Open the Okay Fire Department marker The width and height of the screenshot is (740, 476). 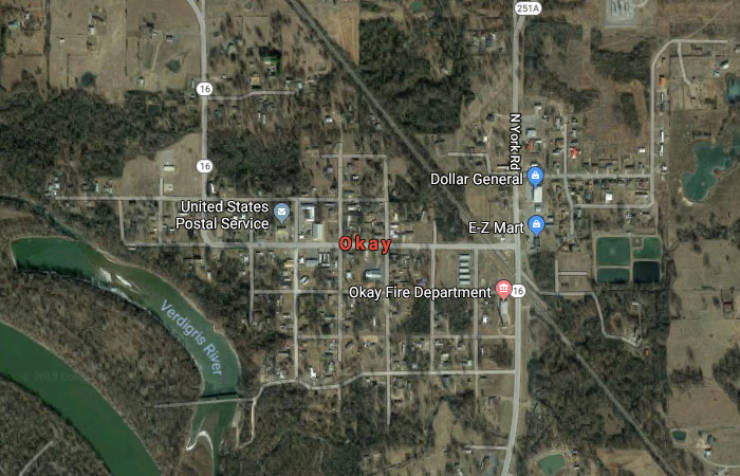click(x=504, y=290)
